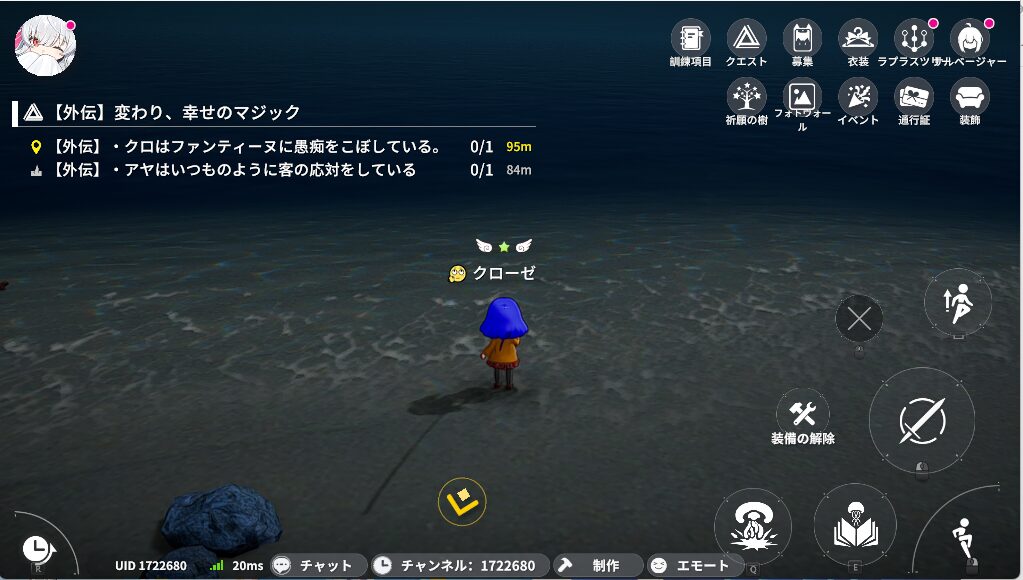The height and width of the screenshot is (580, 1023).
Task: Tap the round X cancel button
Action: coord(859,319)
